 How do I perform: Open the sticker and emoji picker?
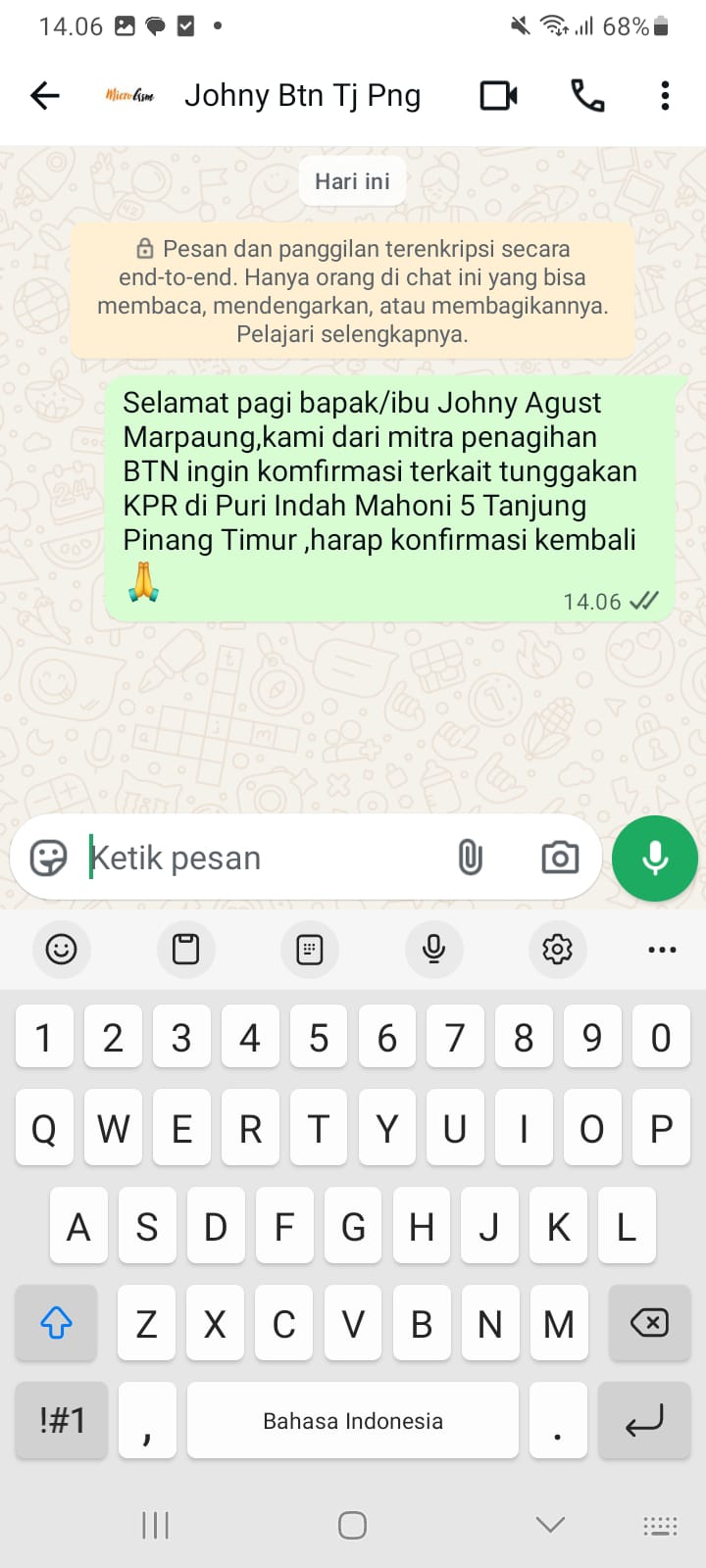49,857
